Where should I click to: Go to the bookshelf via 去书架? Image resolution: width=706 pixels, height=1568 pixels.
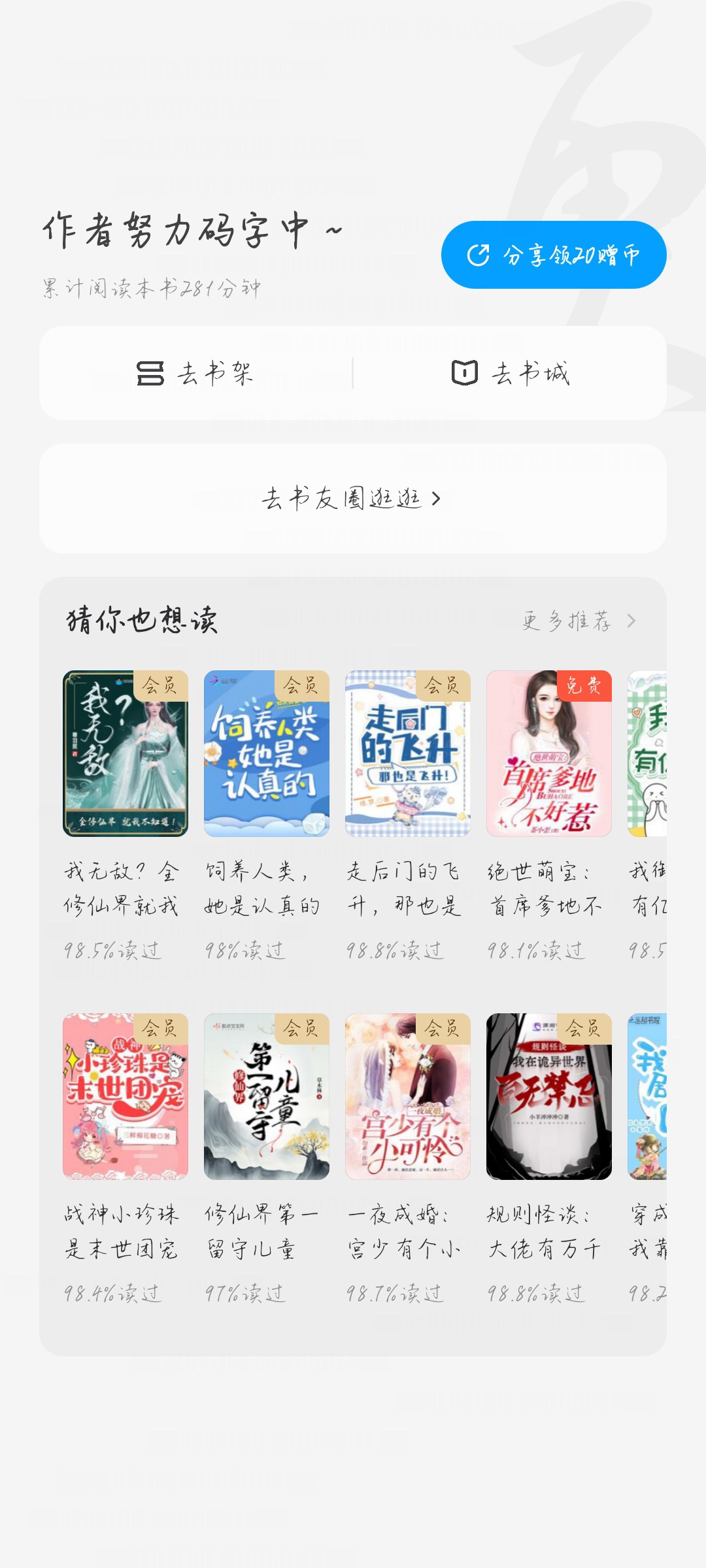195,373
